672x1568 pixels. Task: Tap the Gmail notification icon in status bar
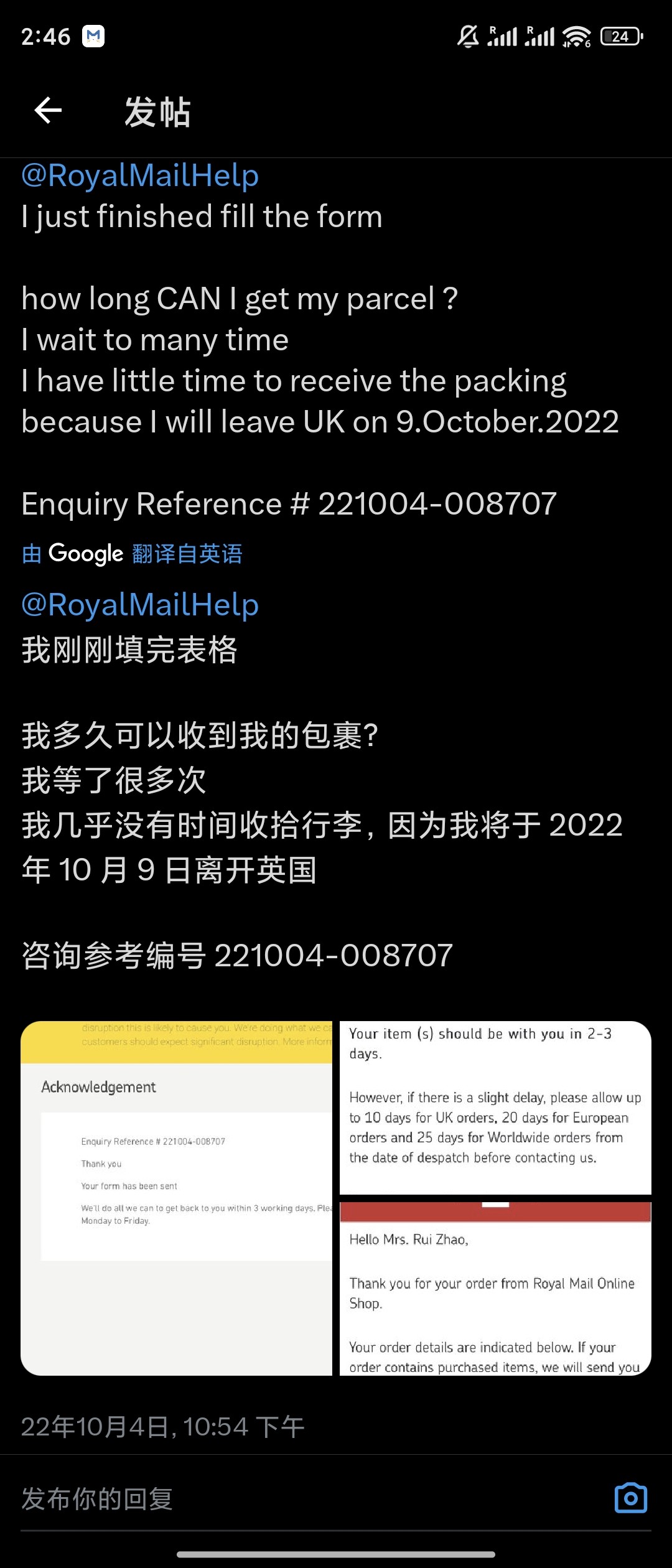coord(92,36)
